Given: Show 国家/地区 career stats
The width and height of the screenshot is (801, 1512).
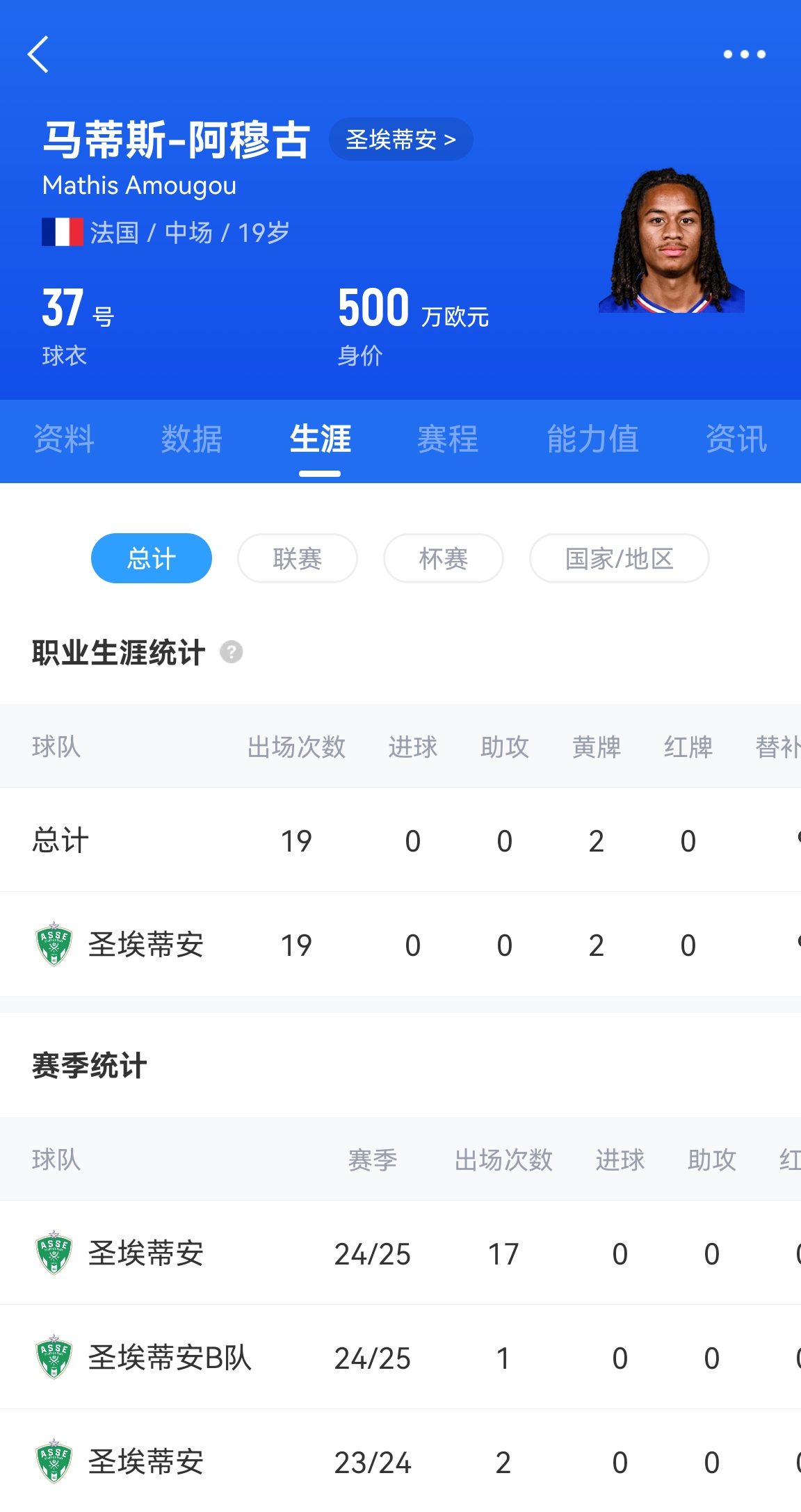Looking at the screenshot, I should pos(619,558).
